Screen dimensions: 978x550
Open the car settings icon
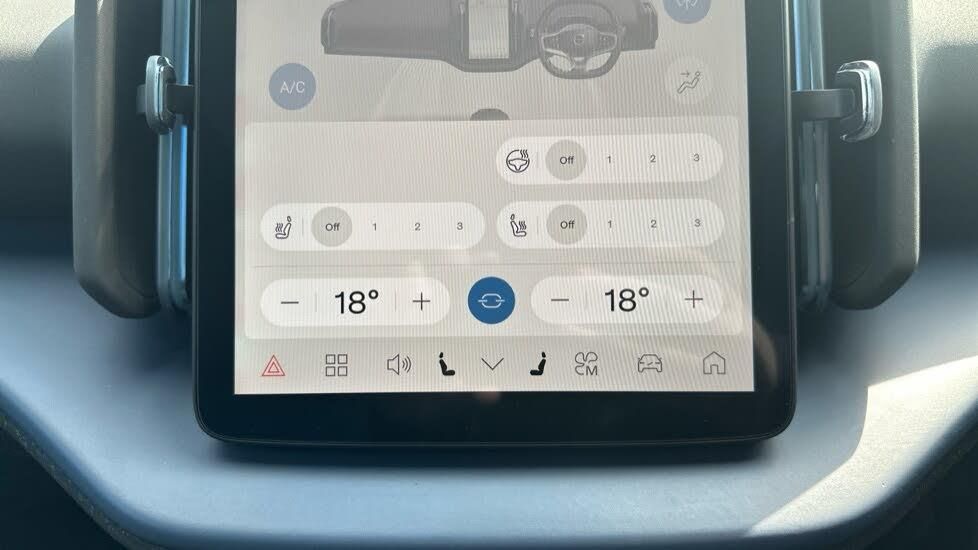pos(650,364)
